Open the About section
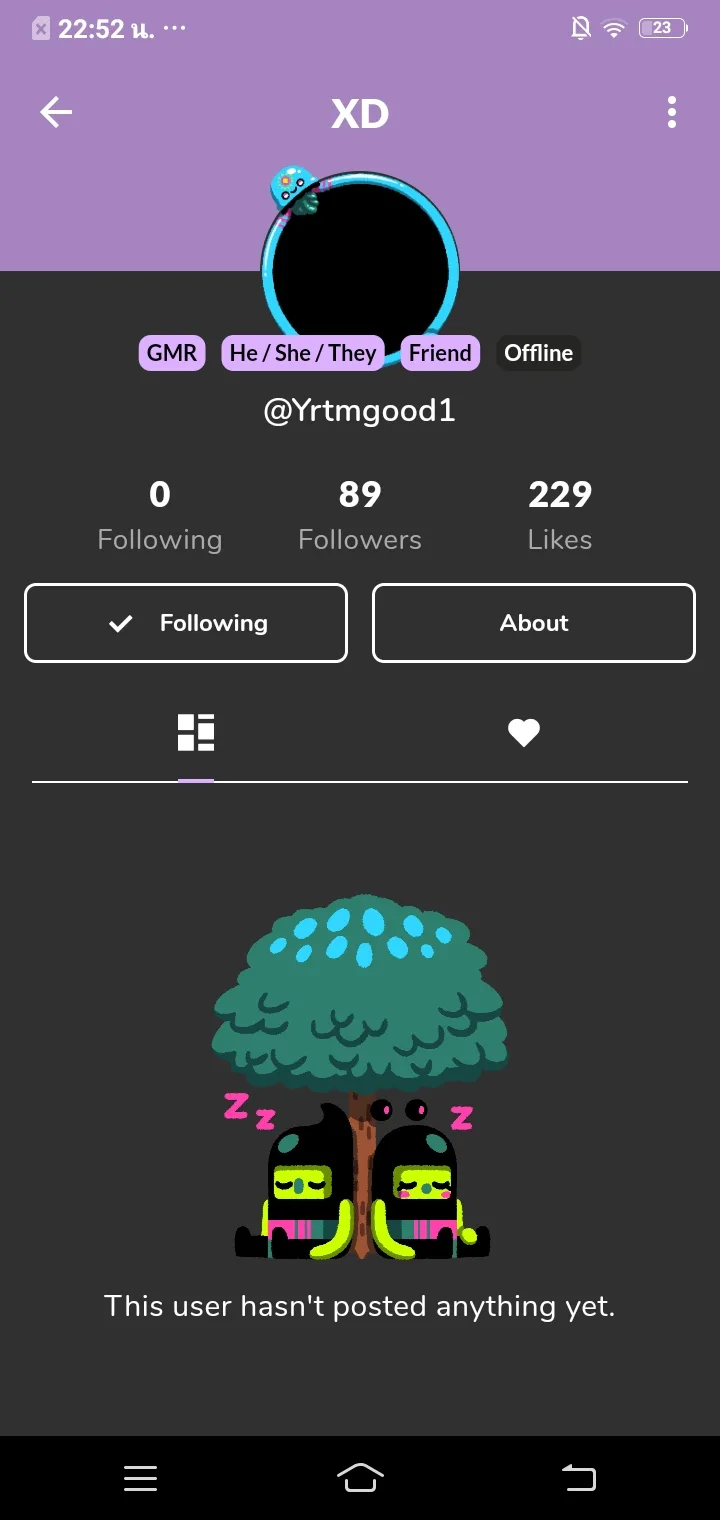 [534, 623]
